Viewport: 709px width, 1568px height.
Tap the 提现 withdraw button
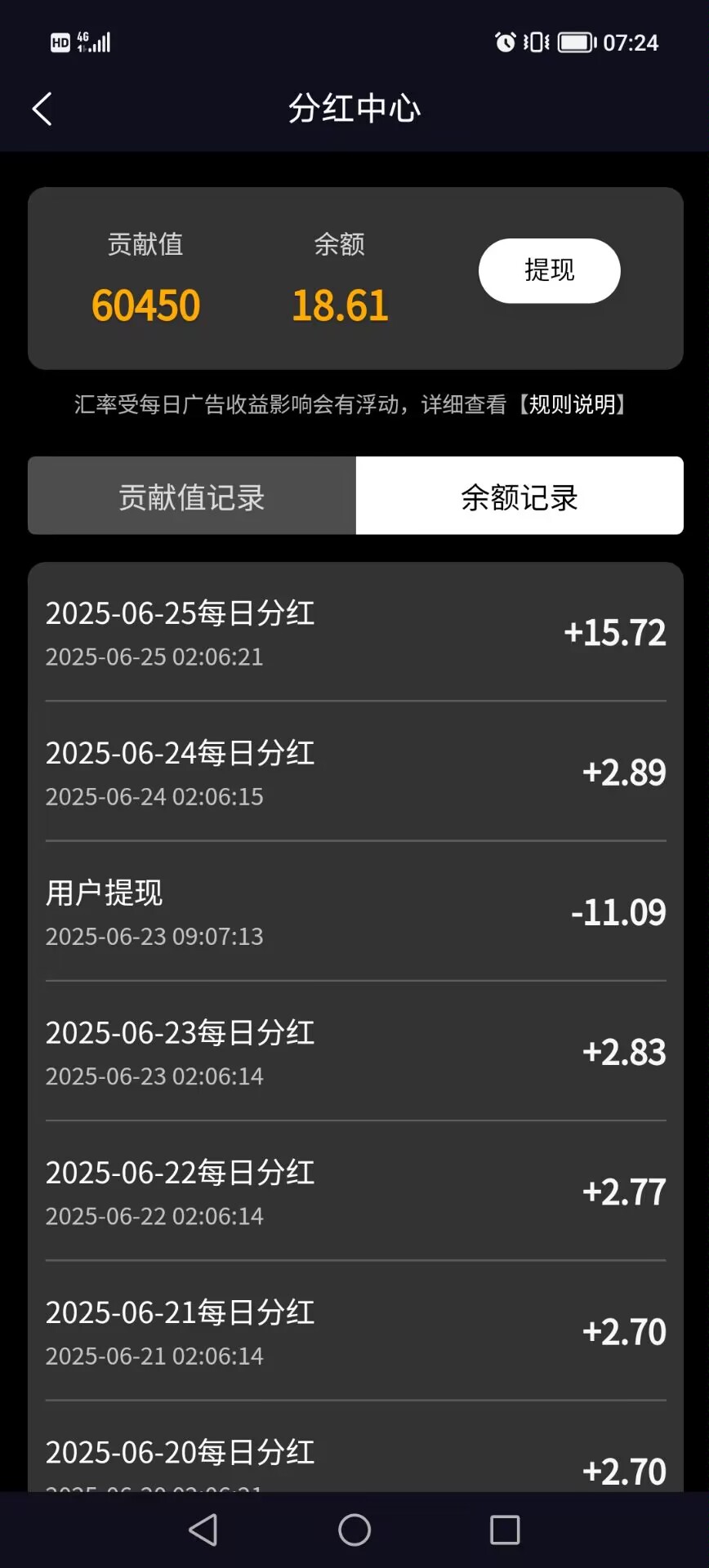click(x=549, y=270)
